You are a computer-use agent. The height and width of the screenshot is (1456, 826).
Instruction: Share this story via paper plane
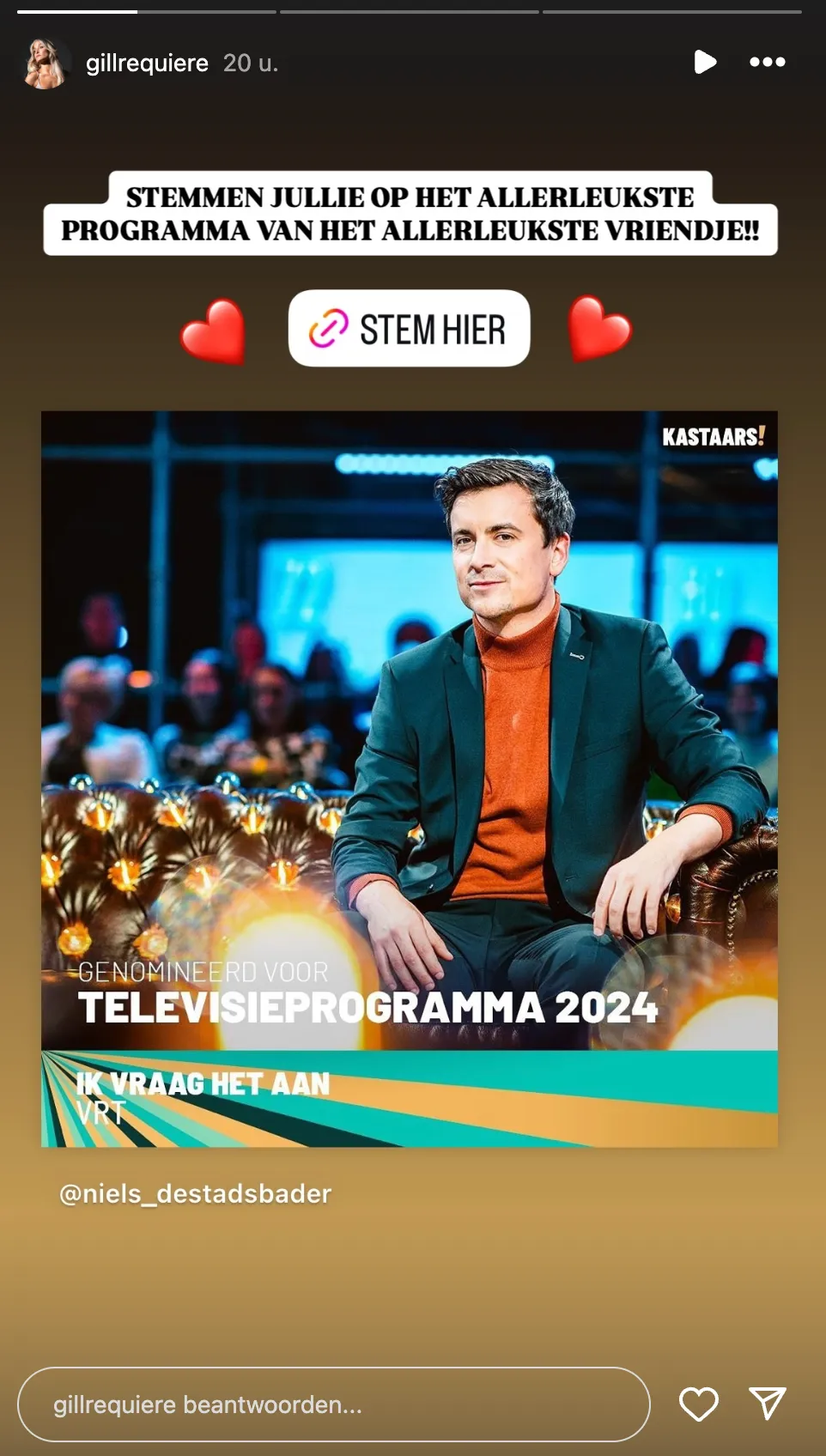point(767,1404)
